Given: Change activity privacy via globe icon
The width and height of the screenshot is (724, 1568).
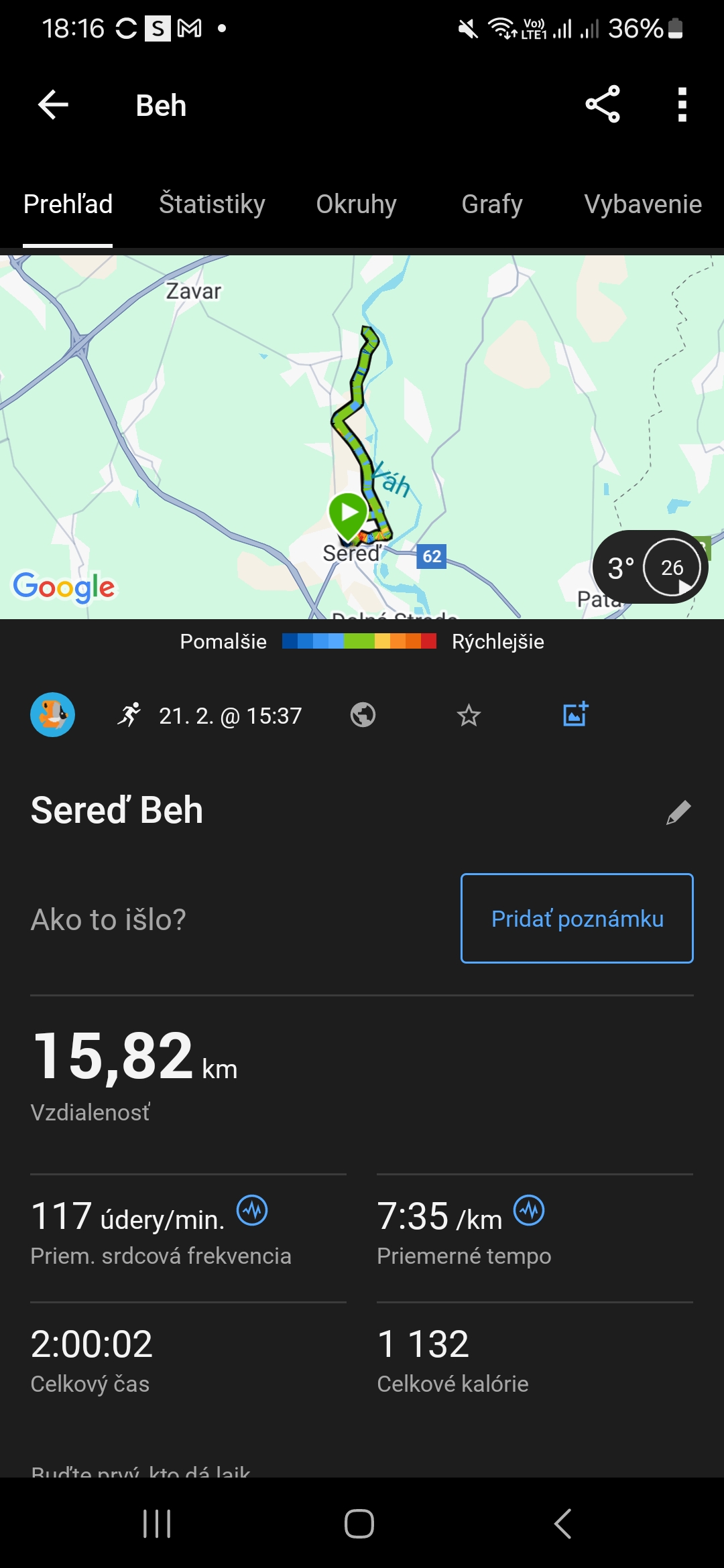Looking at the screenshot, I should tap(363, 715).
